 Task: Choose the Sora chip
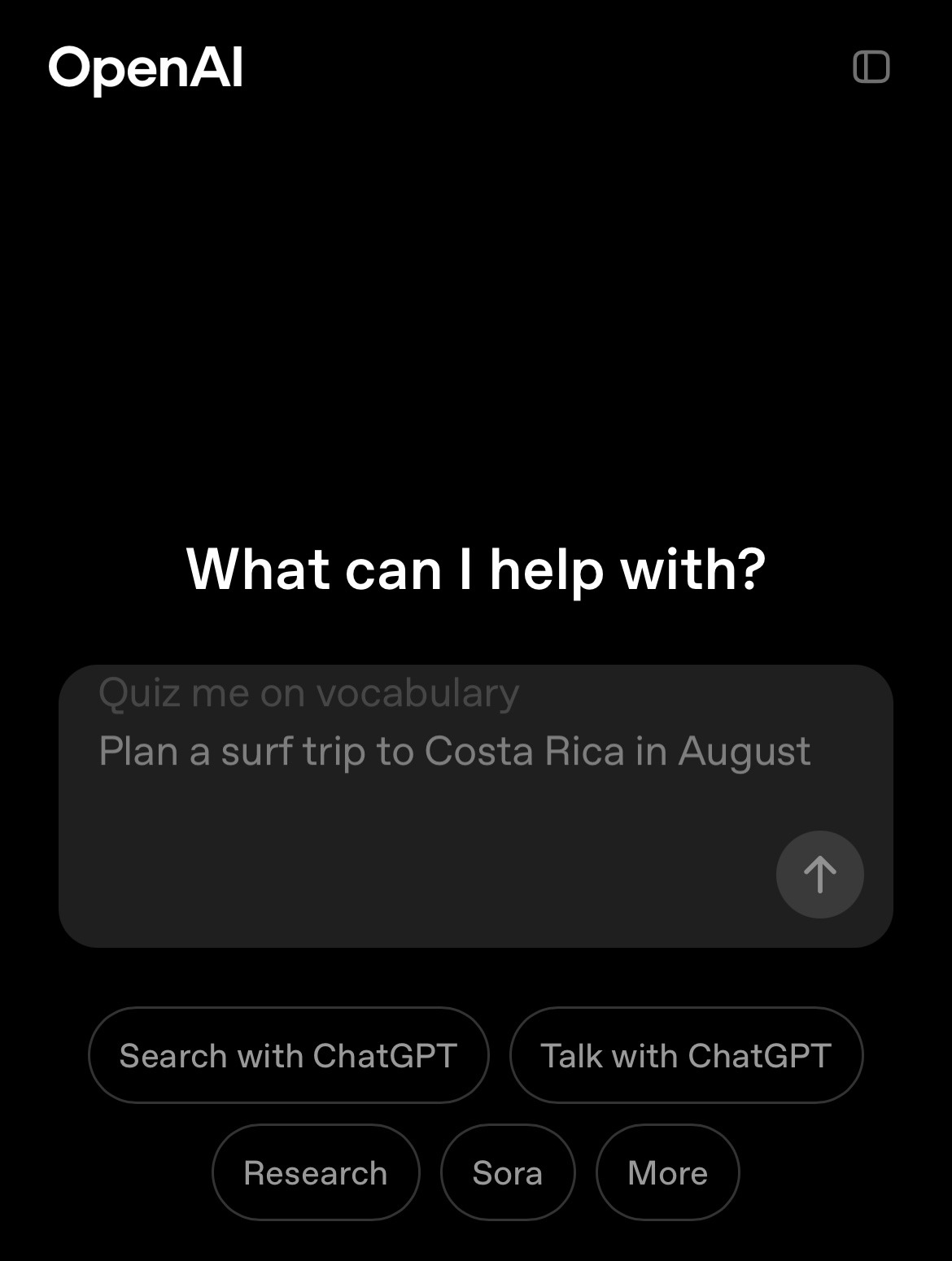pos(508,1172)
